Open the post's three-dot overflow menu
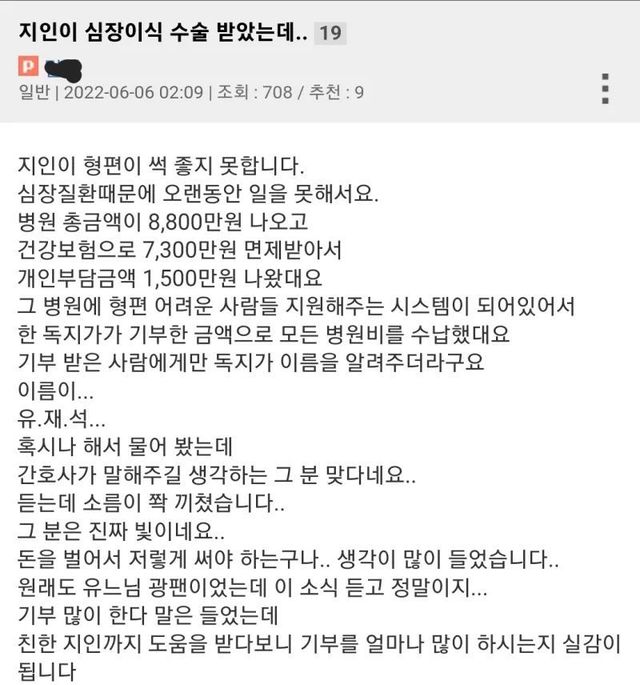The width and height of the screenshot is (640, 685). pos(605,87)
